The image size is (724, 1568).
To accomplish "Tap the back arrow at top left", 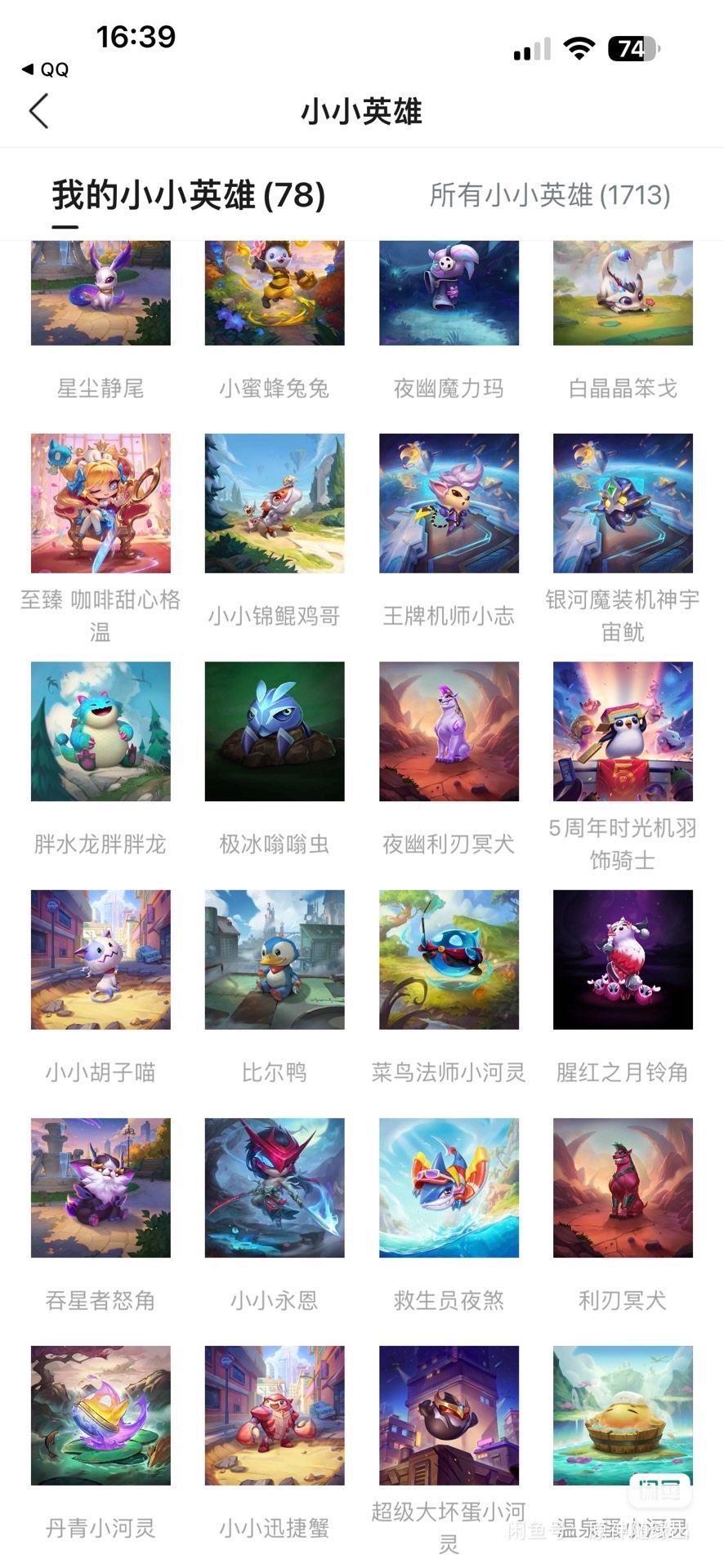I will click(38, 111).
